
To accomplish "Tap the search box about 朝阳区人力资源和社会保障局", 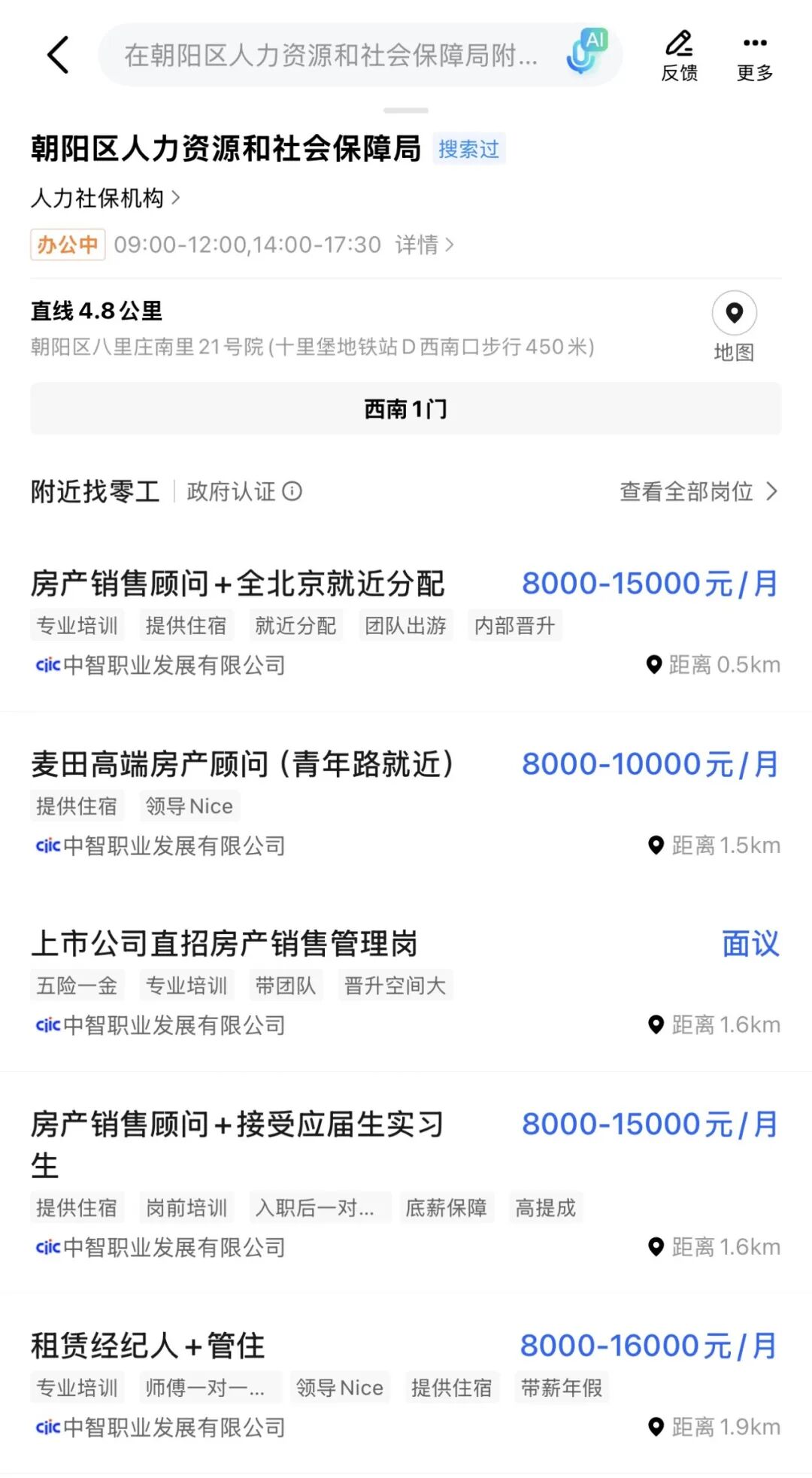I will tap(331, 55).
